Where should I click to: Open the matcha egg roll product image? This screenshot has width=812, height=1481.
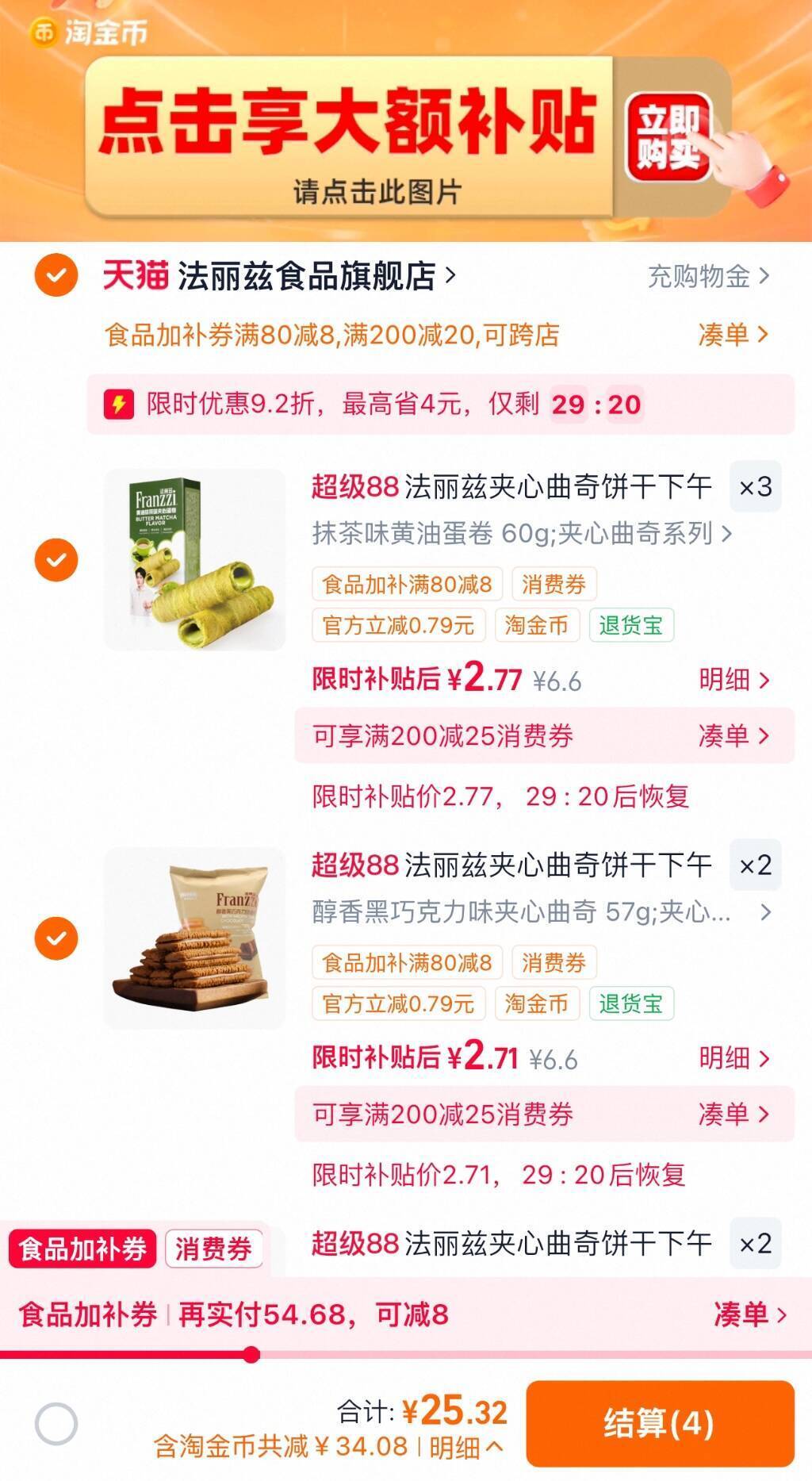point(195,560)
